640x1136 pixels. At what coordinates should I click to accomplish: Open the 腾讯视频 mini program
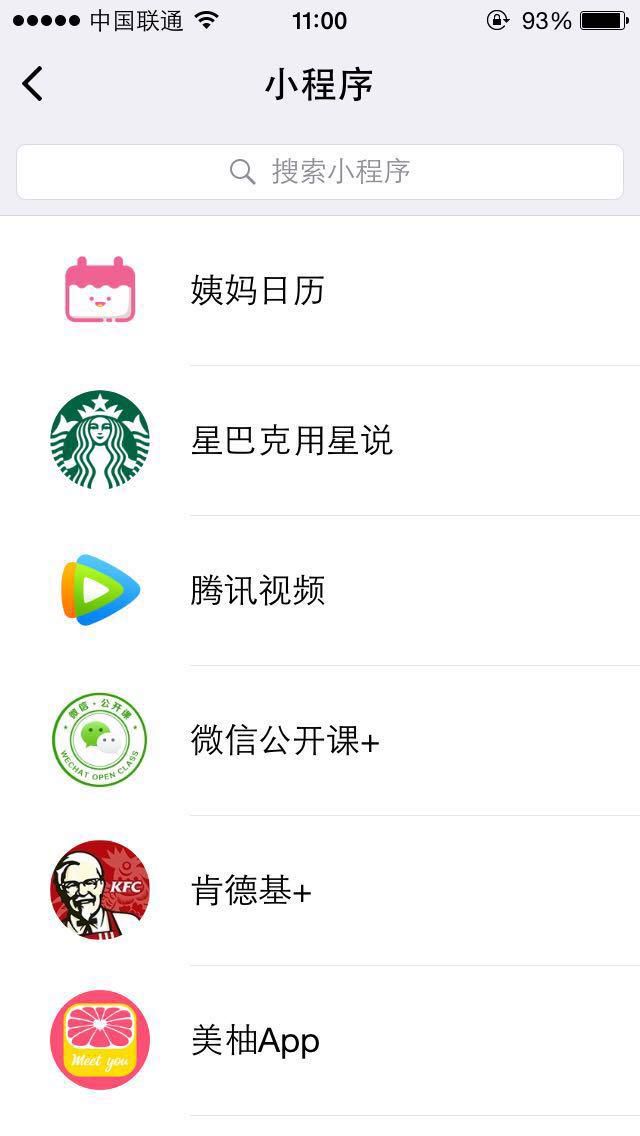[320, 590]
